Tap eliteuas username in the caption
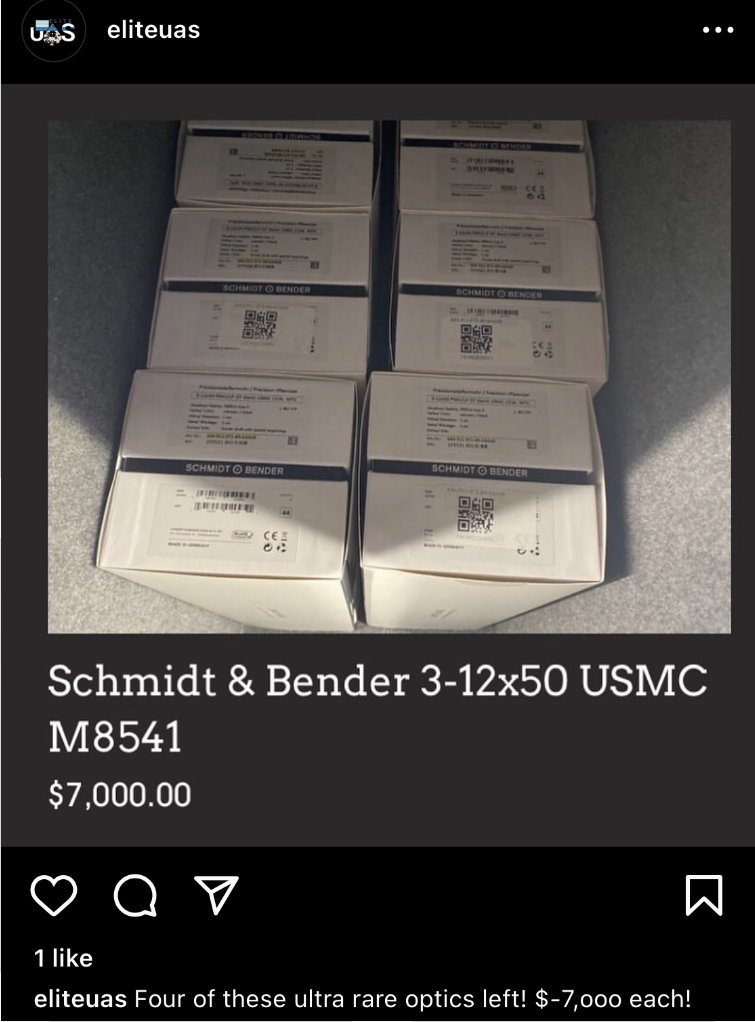This screenshot has width=755, height=1022. [80, 998]
